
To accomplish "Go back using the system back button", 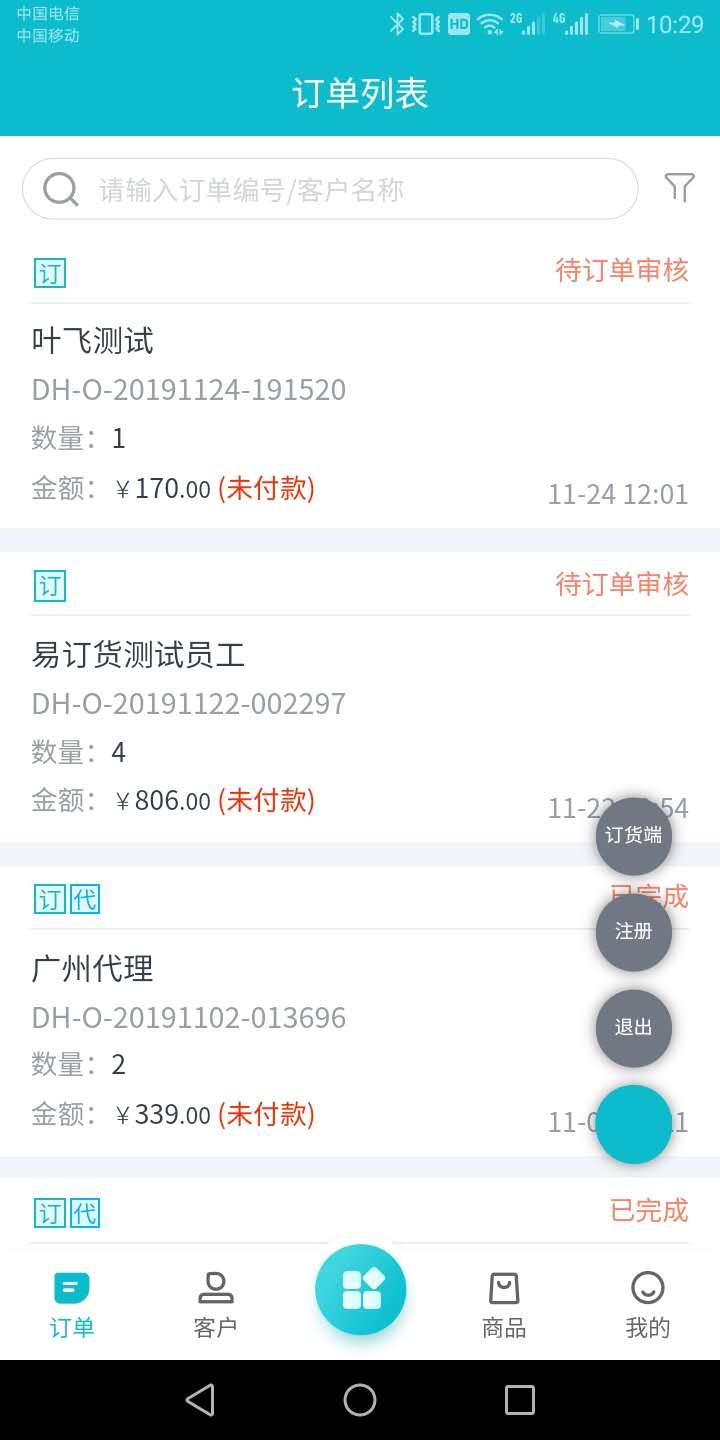I will (200, 1400).
